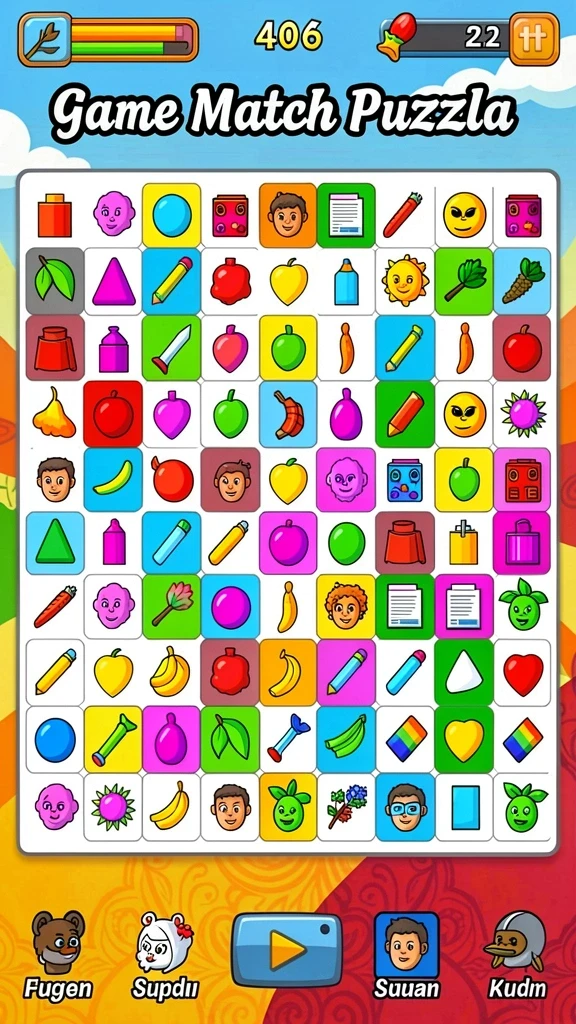Viewport: 576px width, 1024px height.
Task: Tap the blue robot face tile
Action: coord(405,480)
